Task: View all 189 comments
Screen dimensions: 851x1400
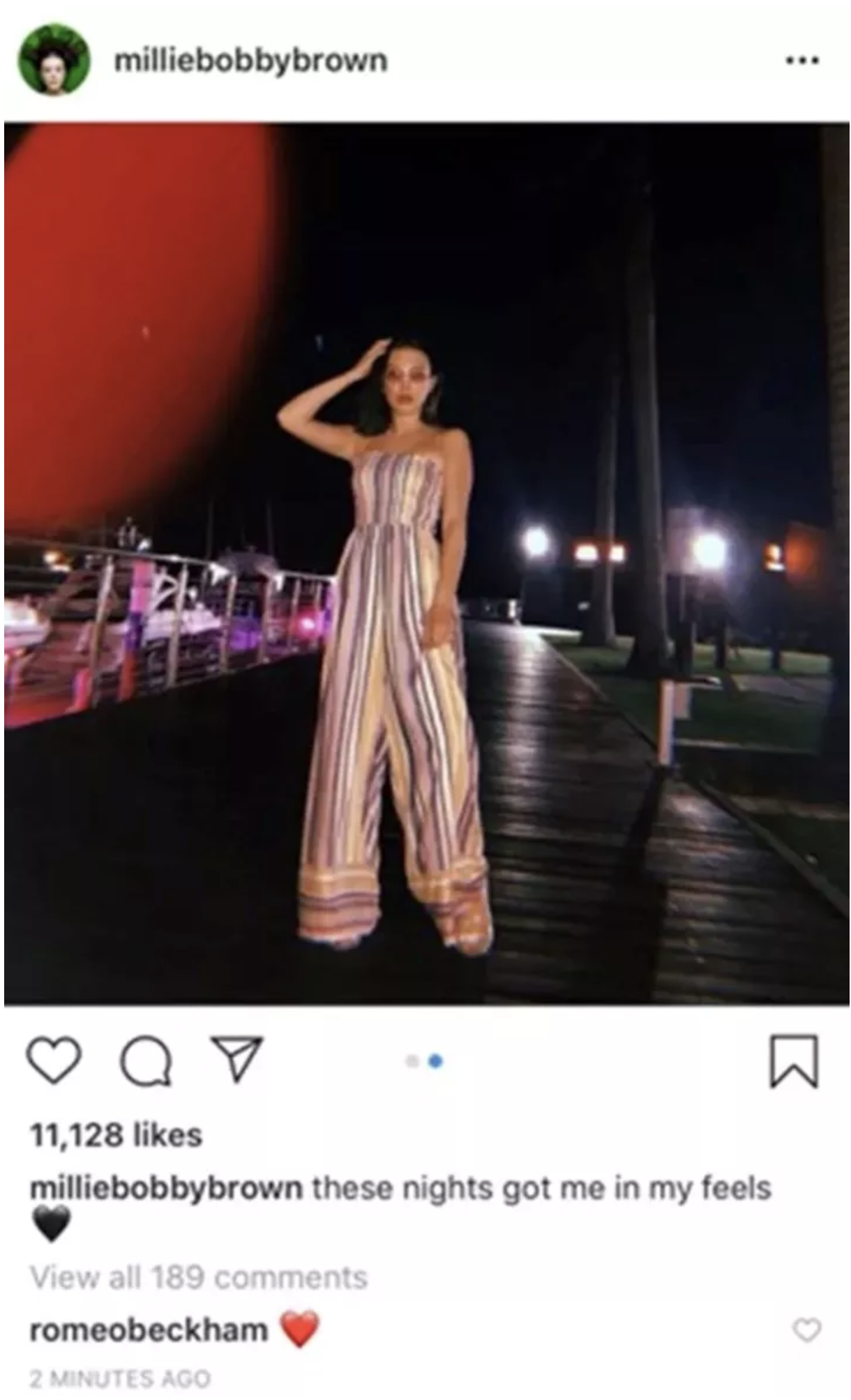Action: coord(199,1277)
